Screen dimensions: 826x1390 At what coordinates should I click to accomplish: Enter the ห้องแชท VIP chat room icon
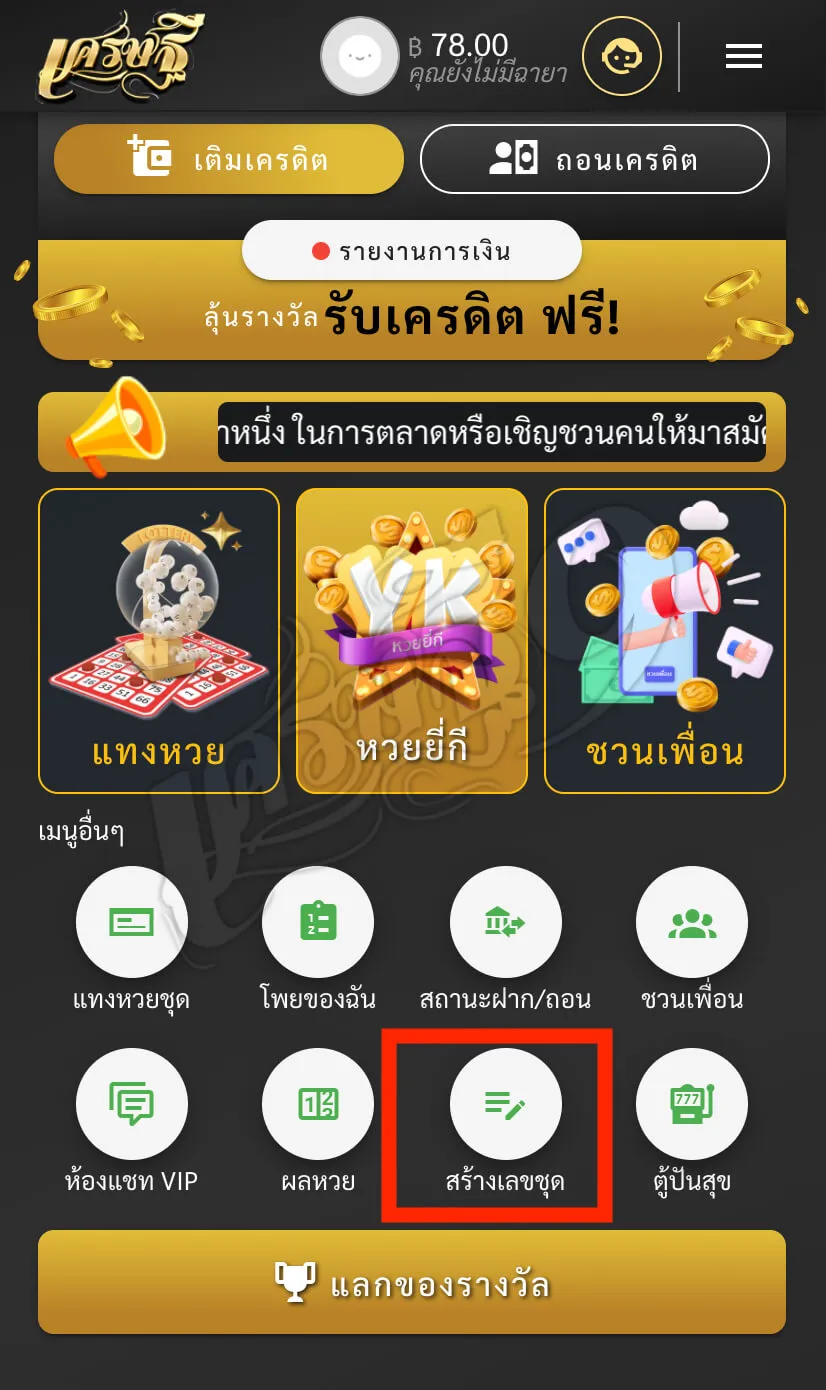(x=132, y=1104)
